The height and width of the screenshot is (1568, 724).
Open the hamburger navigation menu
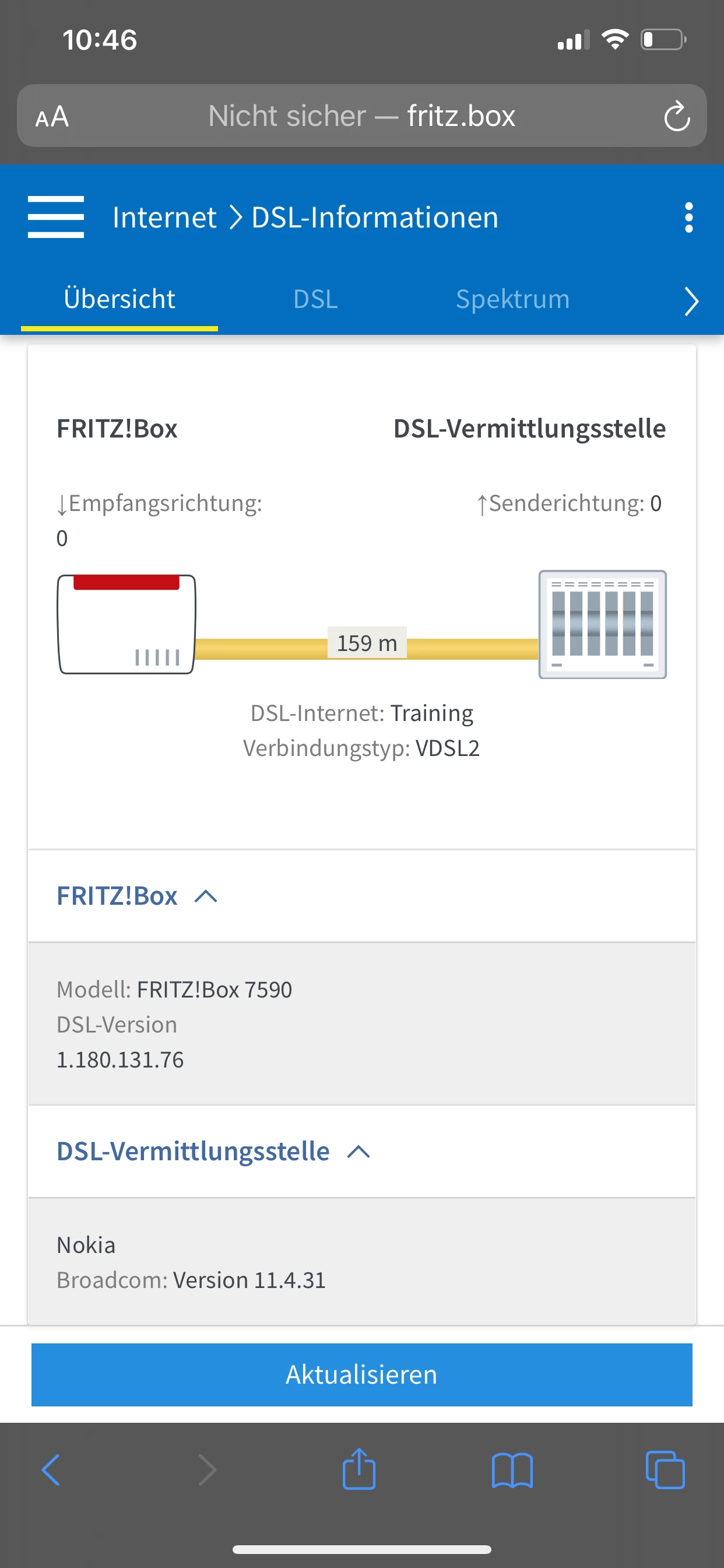click(x=55, y=218)
